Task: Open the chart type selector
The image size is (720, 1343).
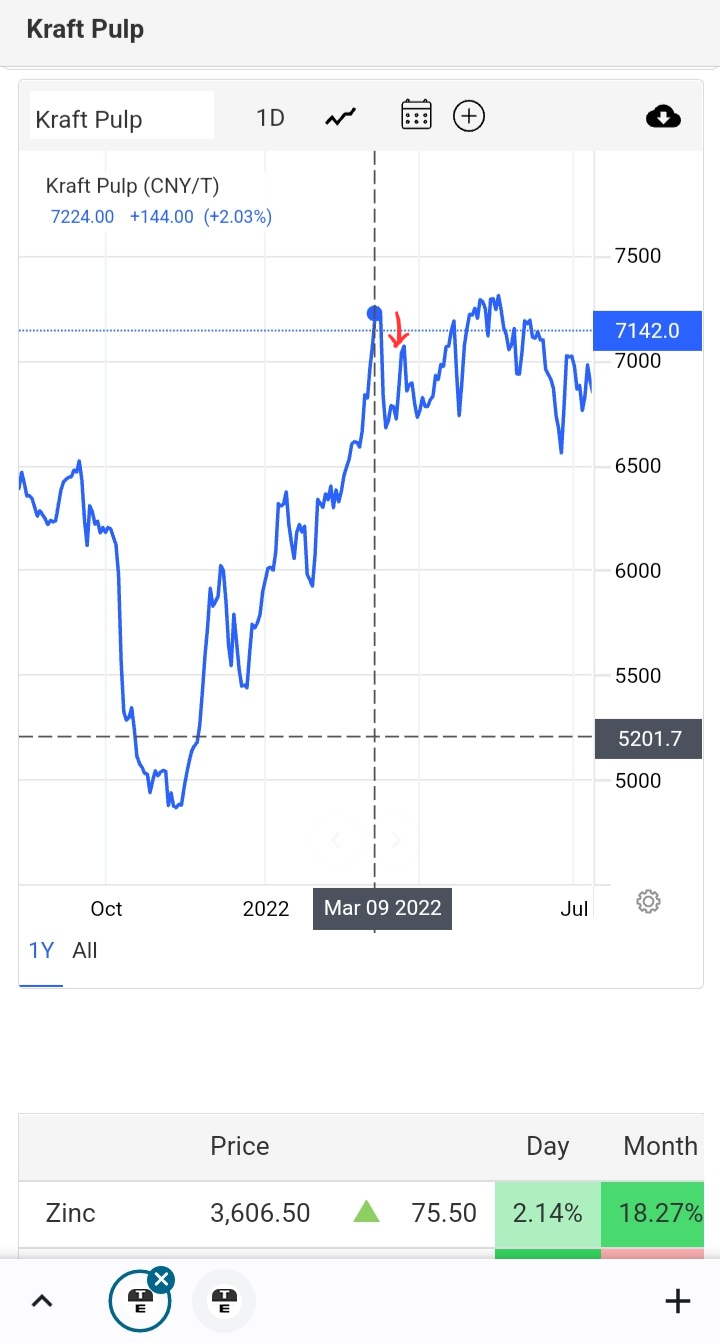Action: click(x=340, y=118)
